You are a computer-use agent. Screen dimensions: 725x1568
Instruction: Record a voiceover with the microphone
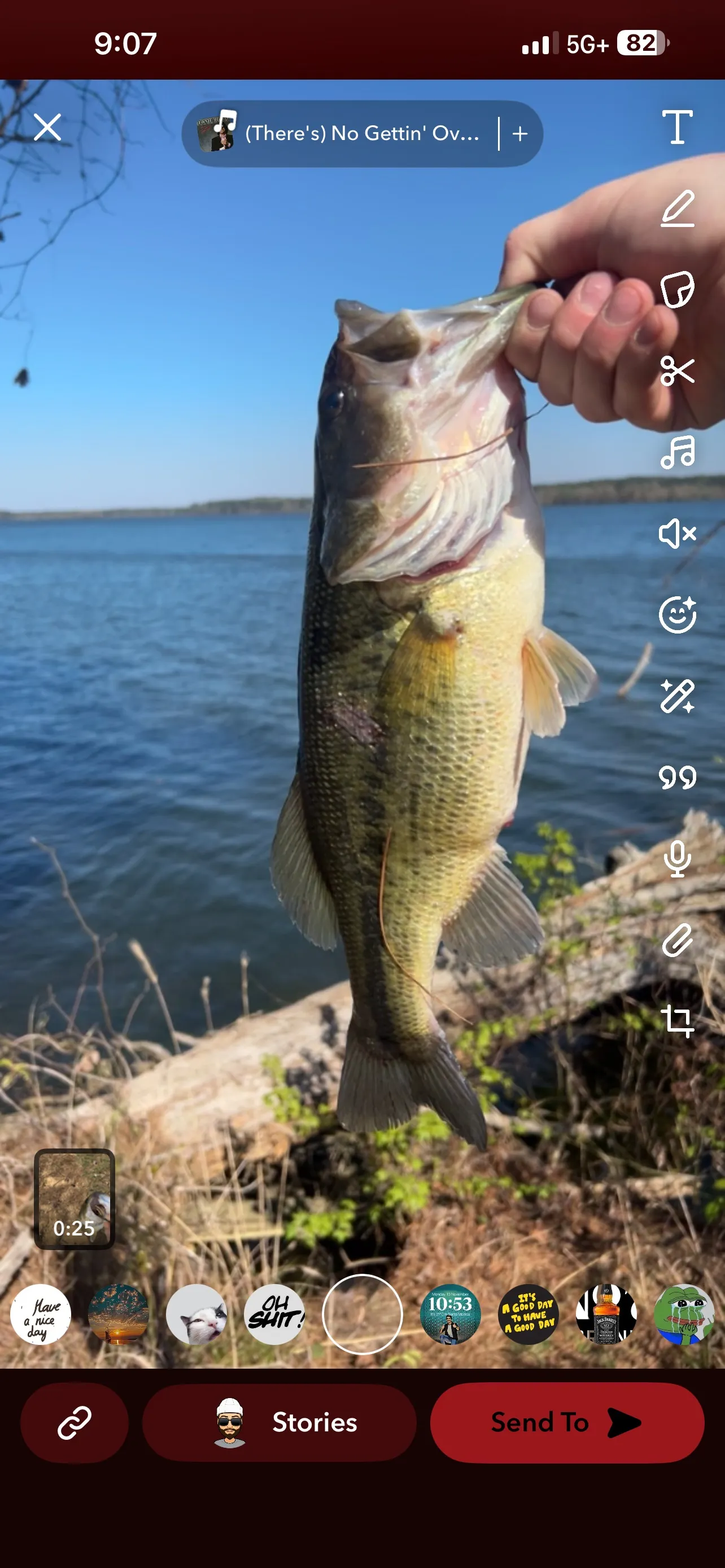677,859
